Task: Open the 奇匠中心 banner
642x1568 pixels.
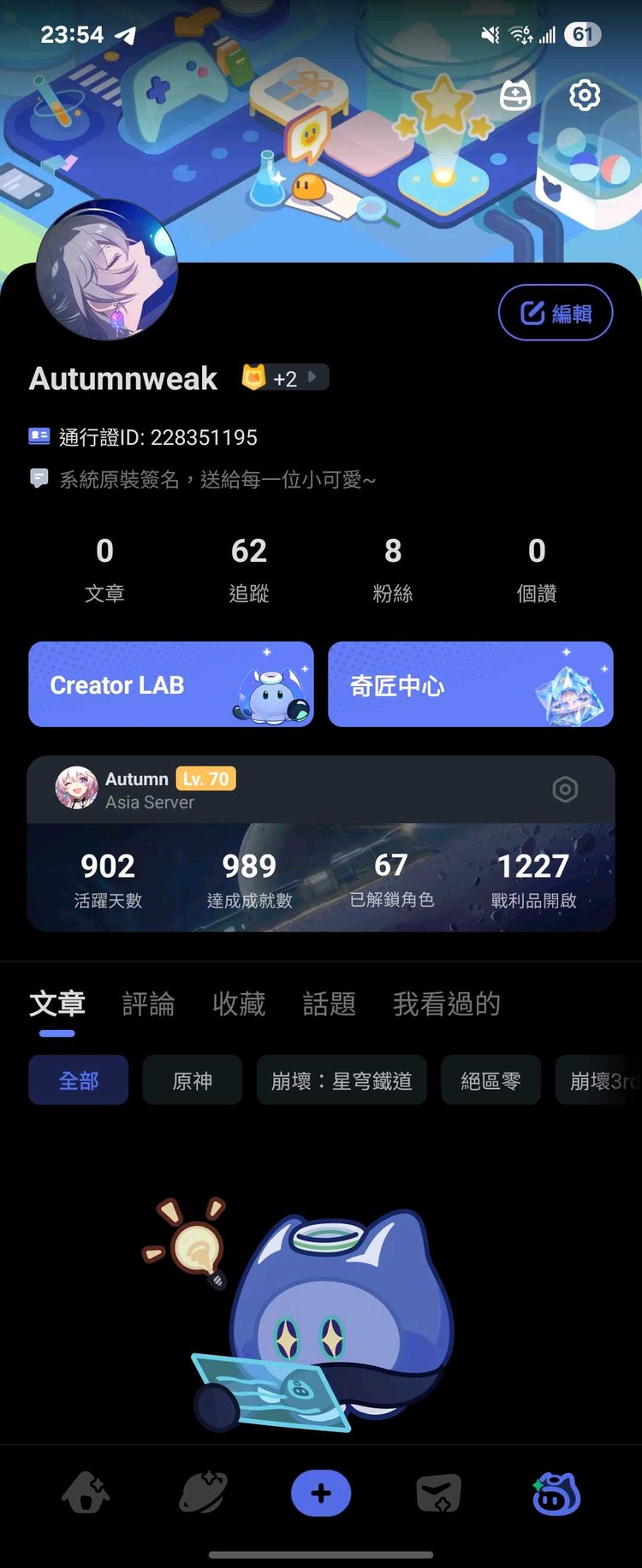Action: [470, 684]
